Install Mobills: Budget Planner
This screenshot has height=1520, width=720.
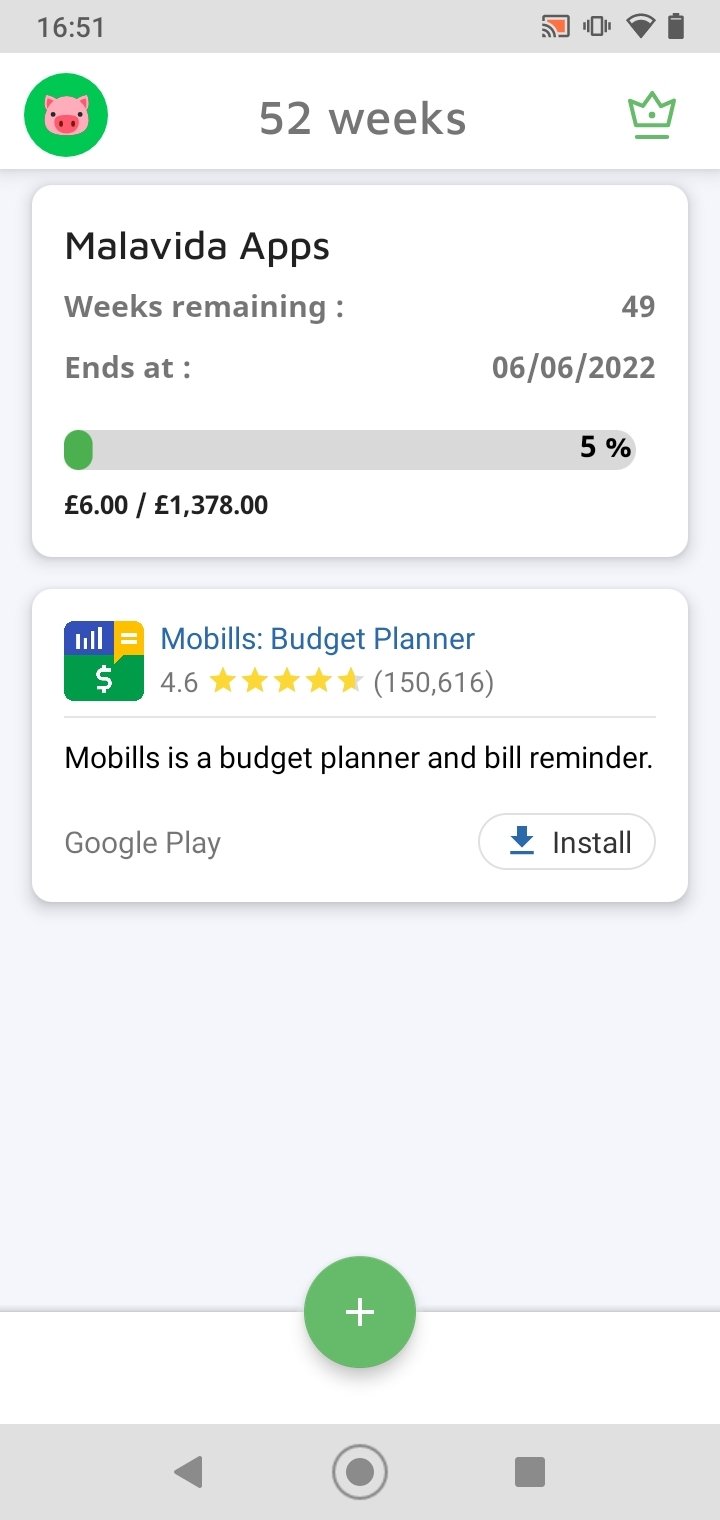567,842
